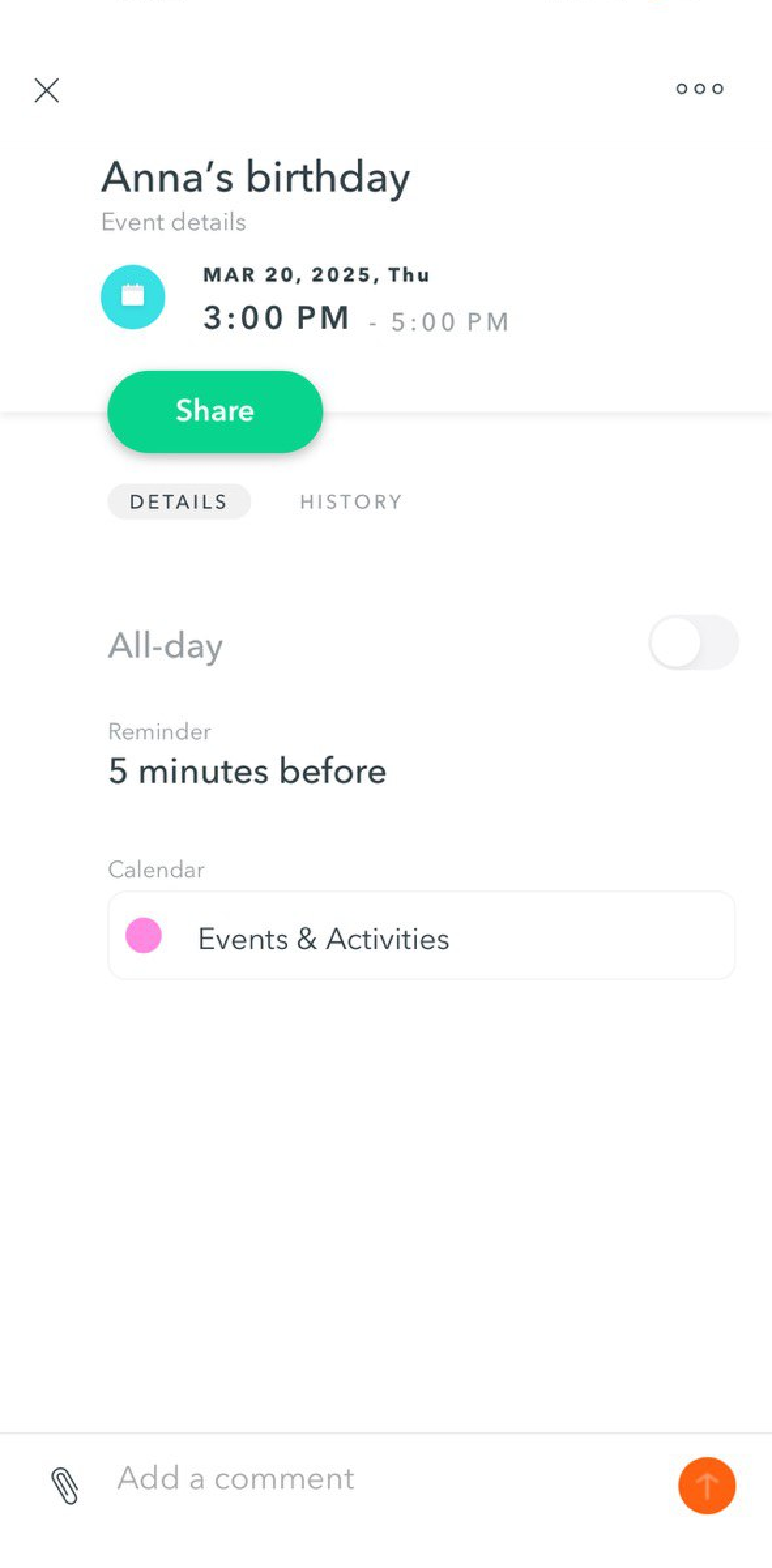Enable the All-day toggle
This screenshot has height=1568, width=772.
693,642
